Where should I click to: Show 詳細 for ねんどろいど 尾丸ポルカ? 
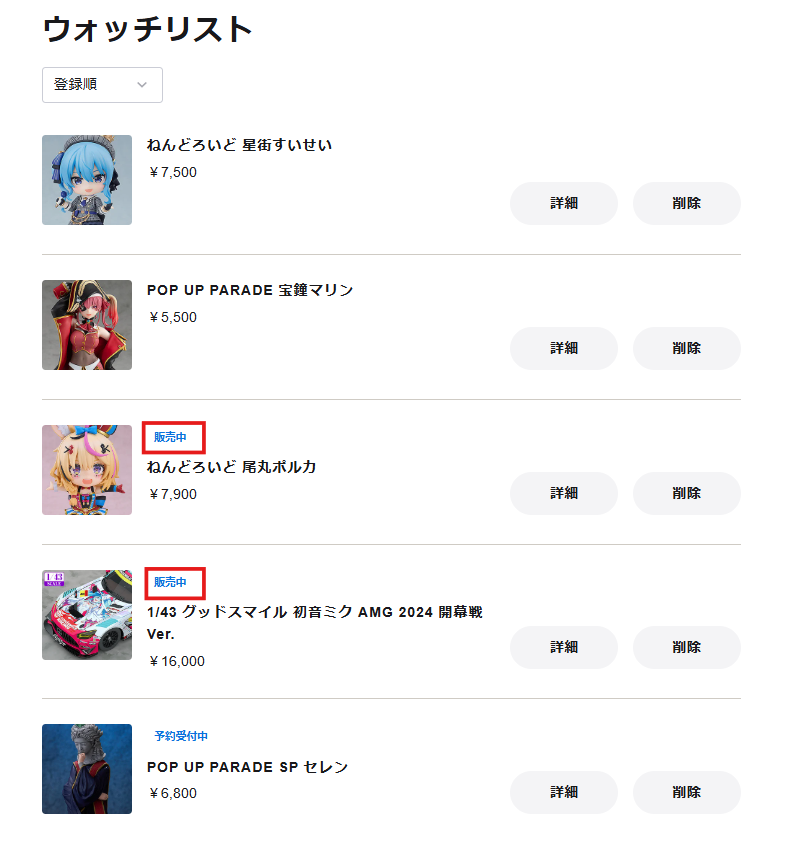[564, 493]
